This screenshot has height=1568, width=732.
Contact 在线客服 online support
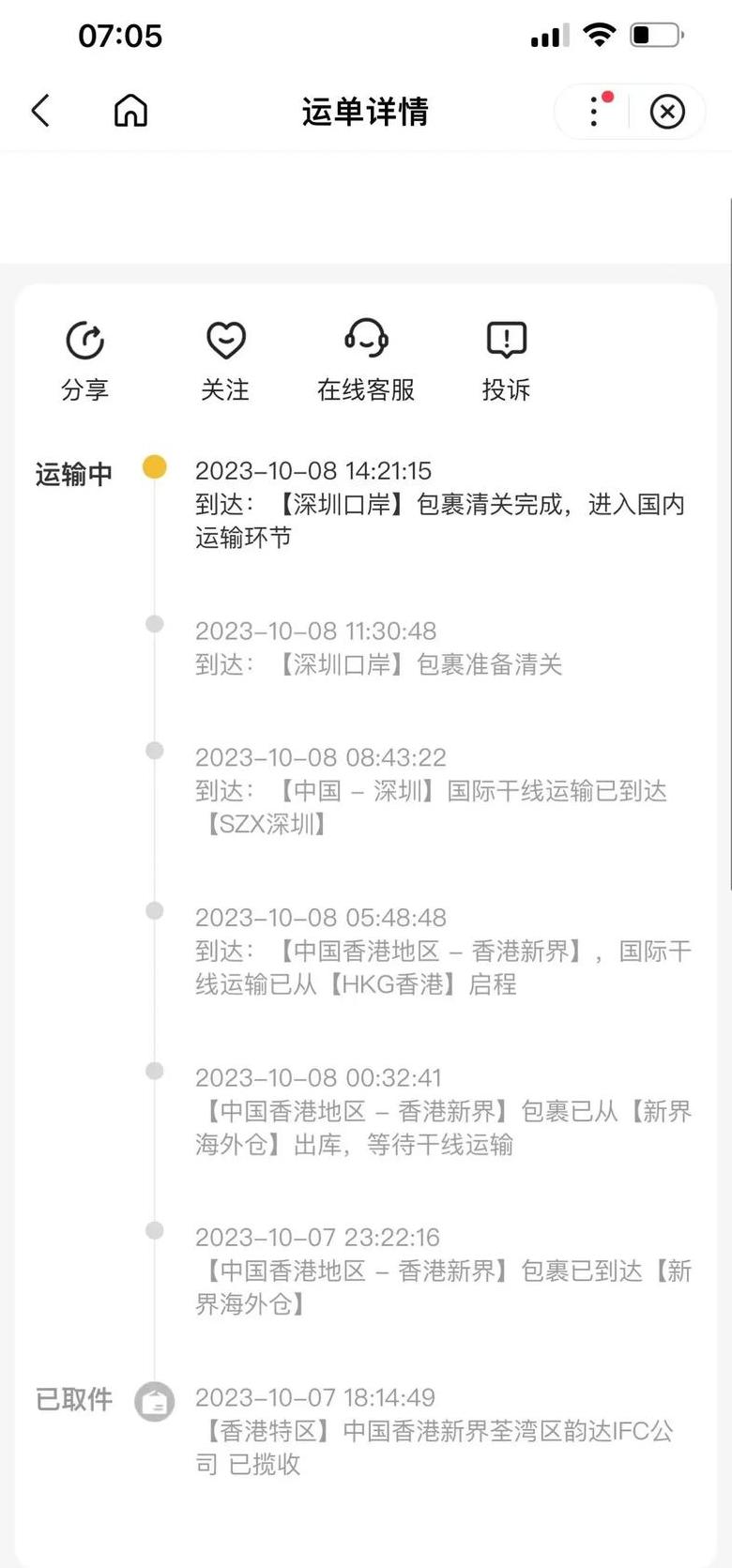[x=366, y=361]
